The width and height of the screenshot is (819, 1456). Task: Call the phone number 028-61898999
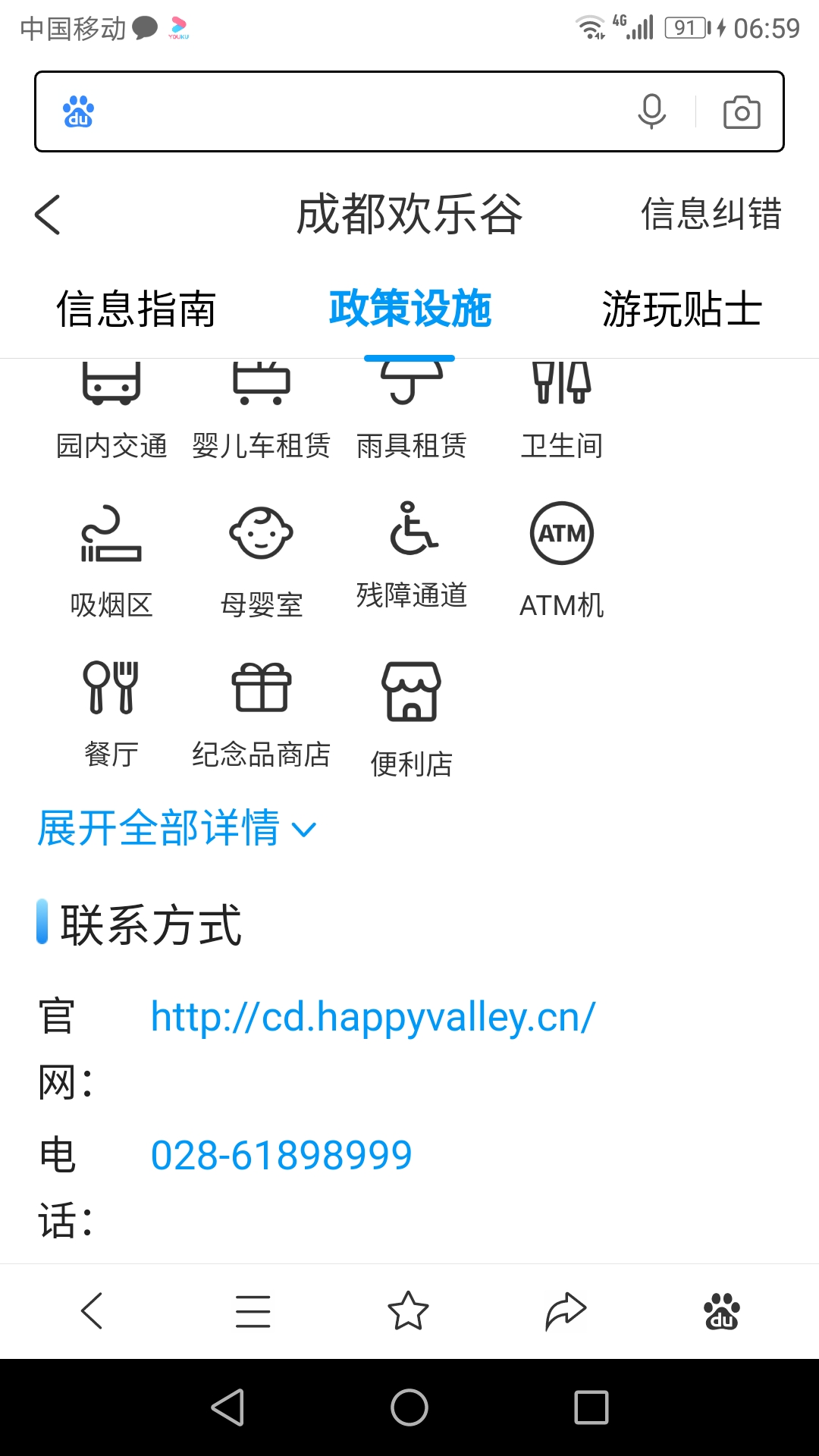click(x=281, y=1156)
